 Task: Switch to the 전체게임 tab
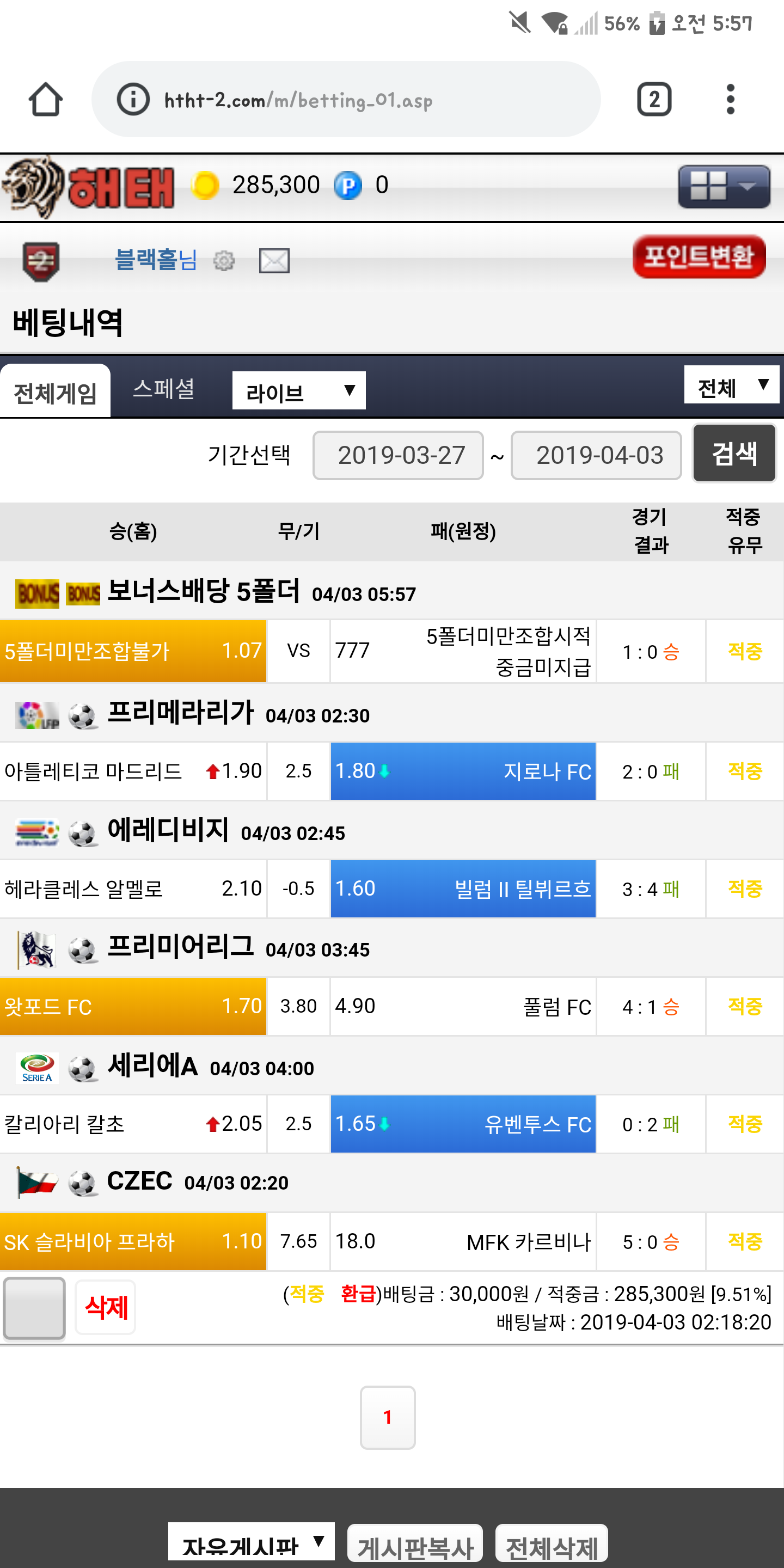[x=56, y=393]
